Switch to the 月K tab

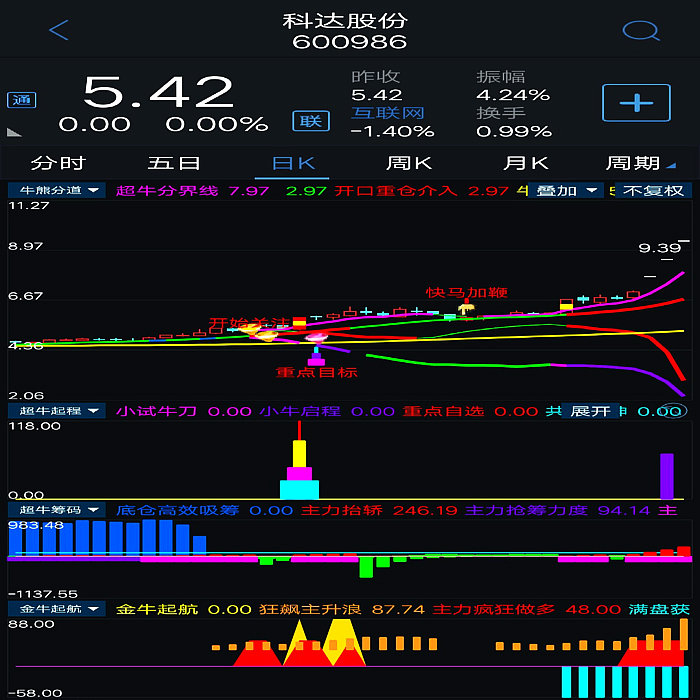click(526, 163)
